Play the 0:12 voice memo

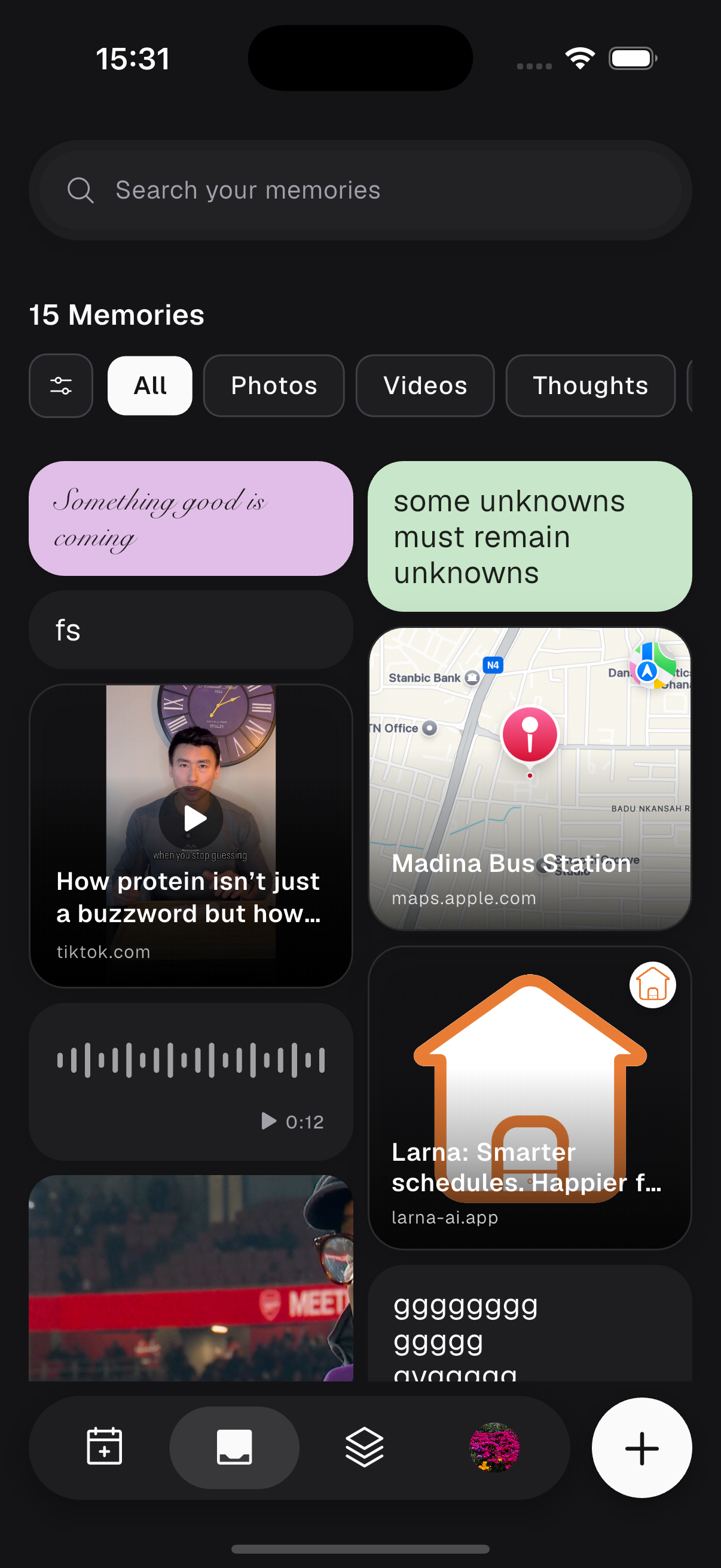click(269, 1121)
